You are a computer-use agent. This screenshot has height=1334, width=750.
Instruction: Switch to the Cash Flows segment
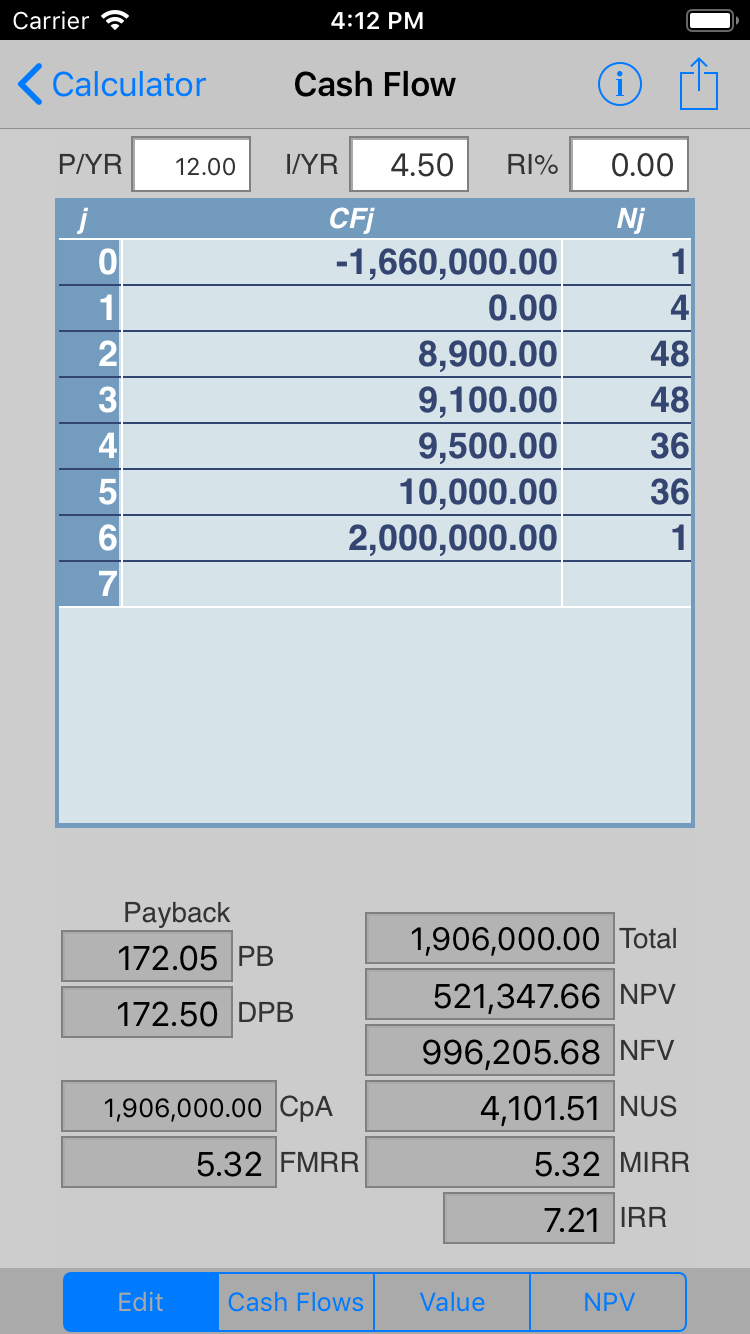point(296,1302)
